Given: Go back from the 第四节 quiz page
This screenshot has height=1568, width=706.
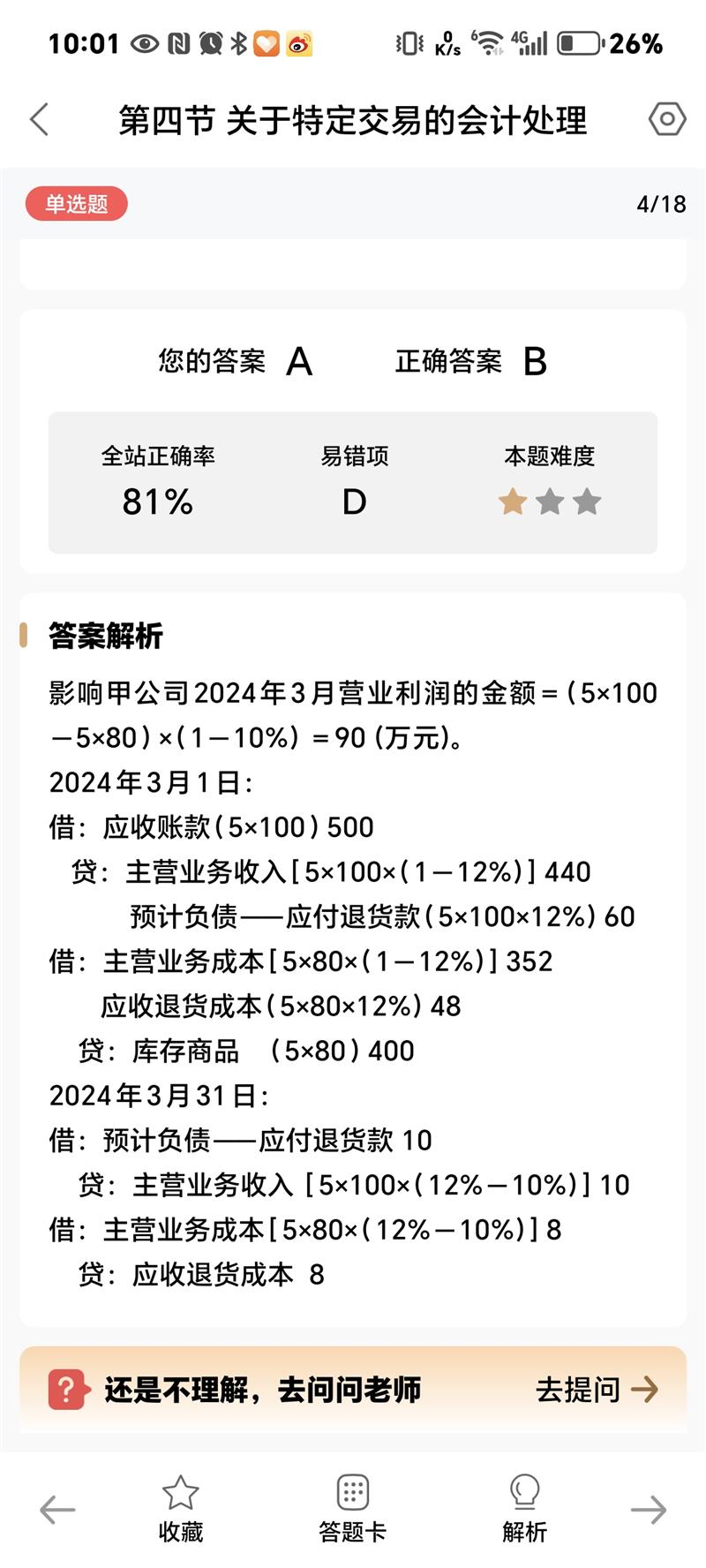Looking at the screenshot, I should click(x=40, y=120).
